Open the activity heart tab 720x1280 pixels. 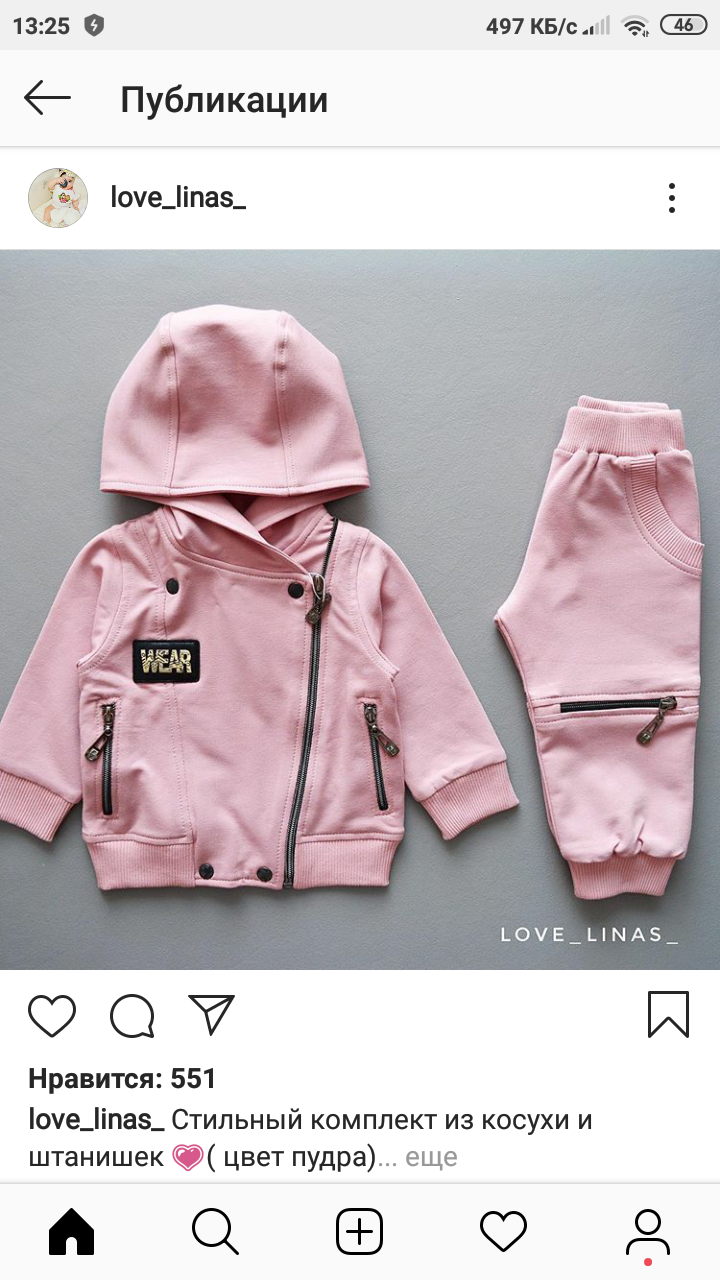coord(504,1231)
